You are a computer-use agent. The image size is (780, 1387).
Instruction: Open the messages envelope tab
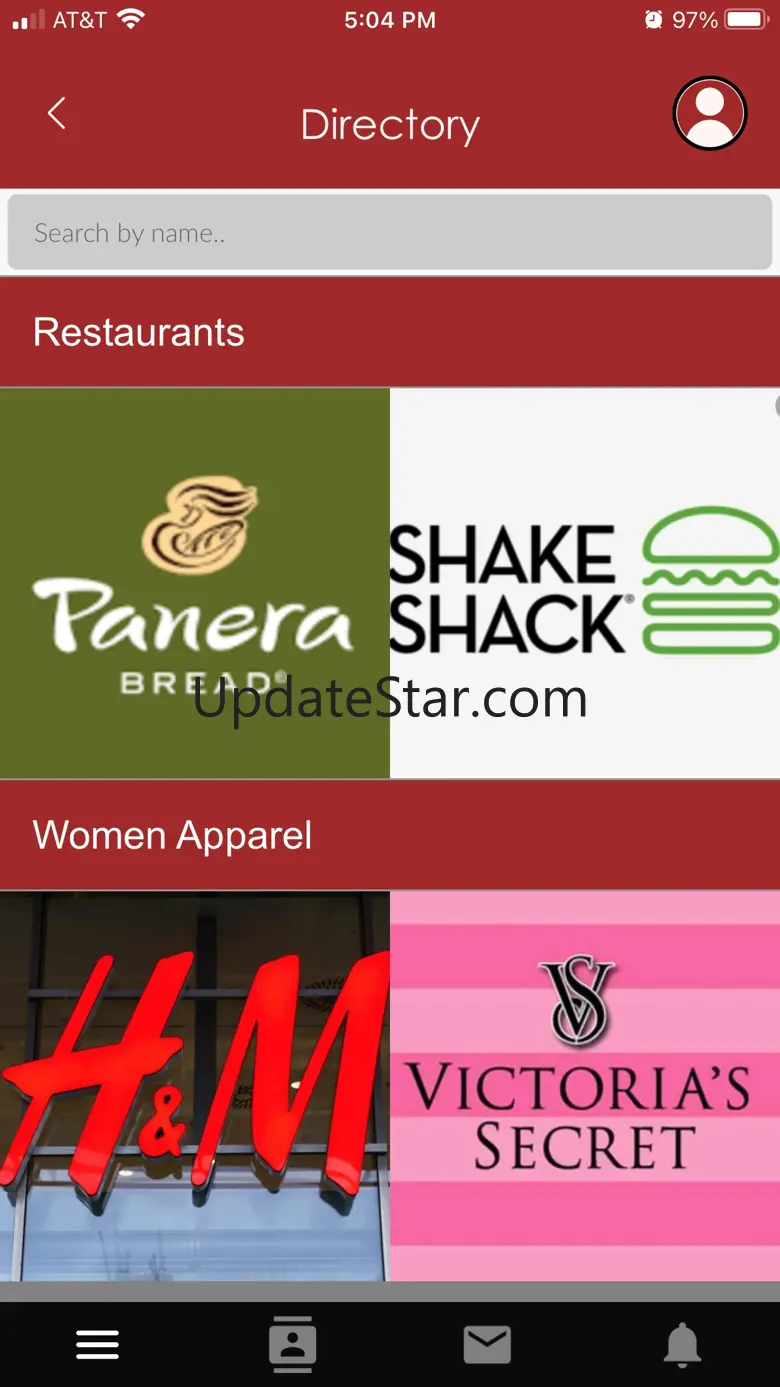pos(488,1345)
